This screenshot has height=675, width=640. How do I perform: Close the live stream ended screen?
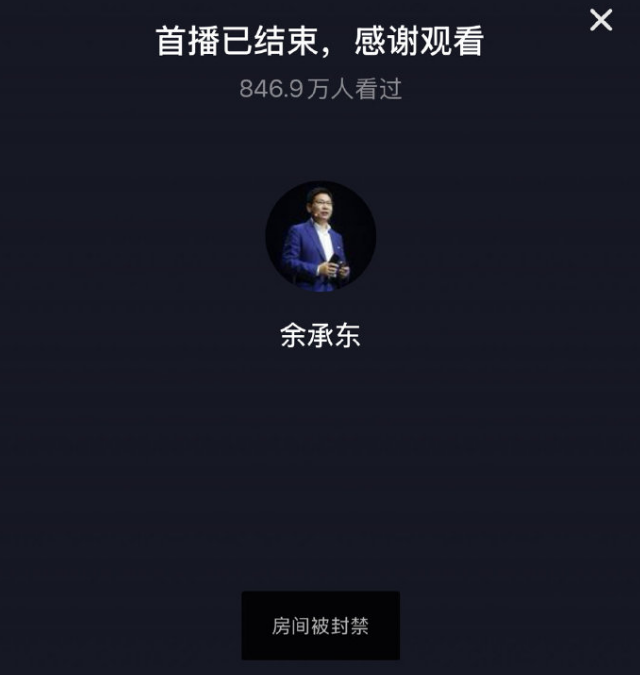point(601,19)
